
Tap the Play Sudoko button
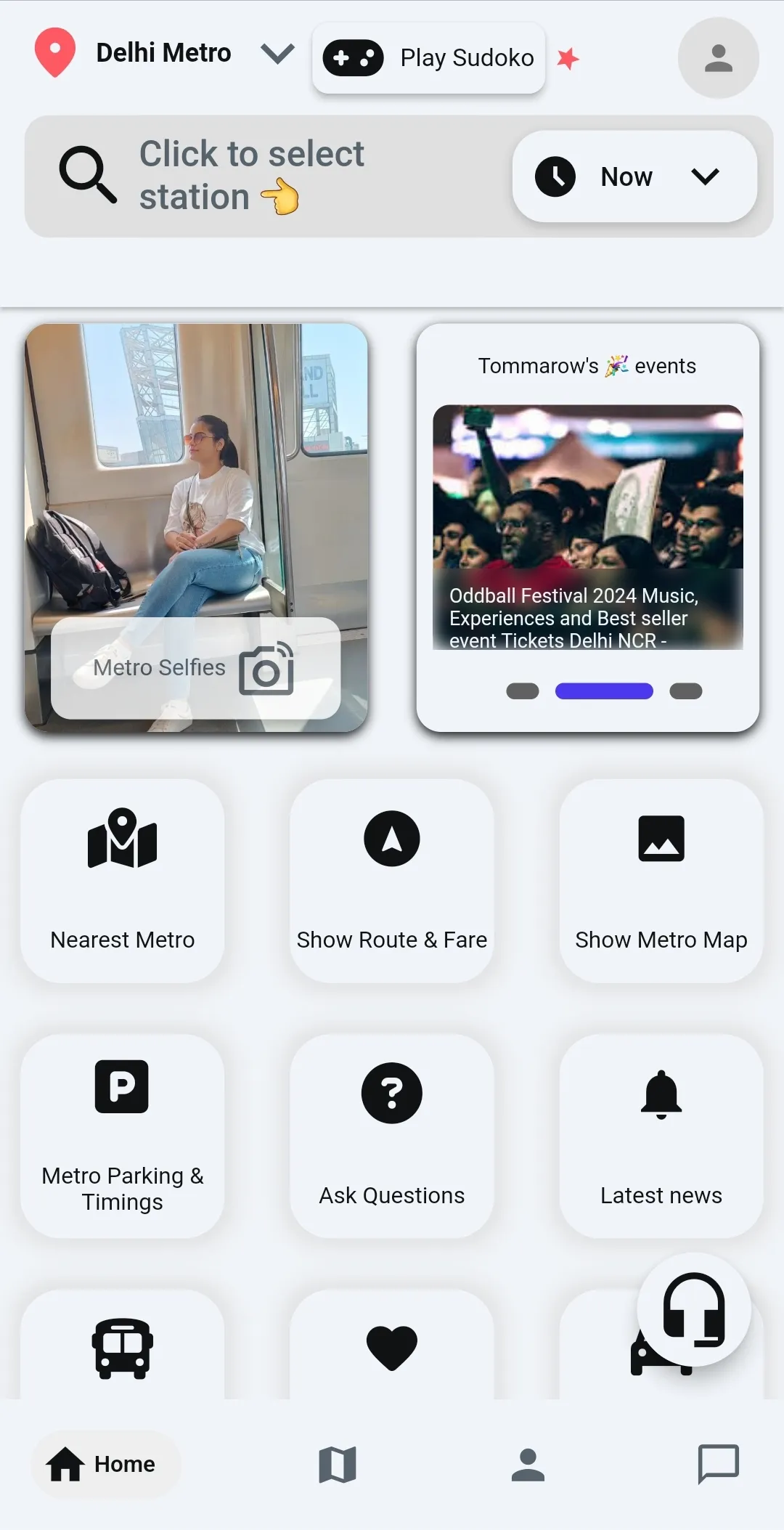[428, 58]
